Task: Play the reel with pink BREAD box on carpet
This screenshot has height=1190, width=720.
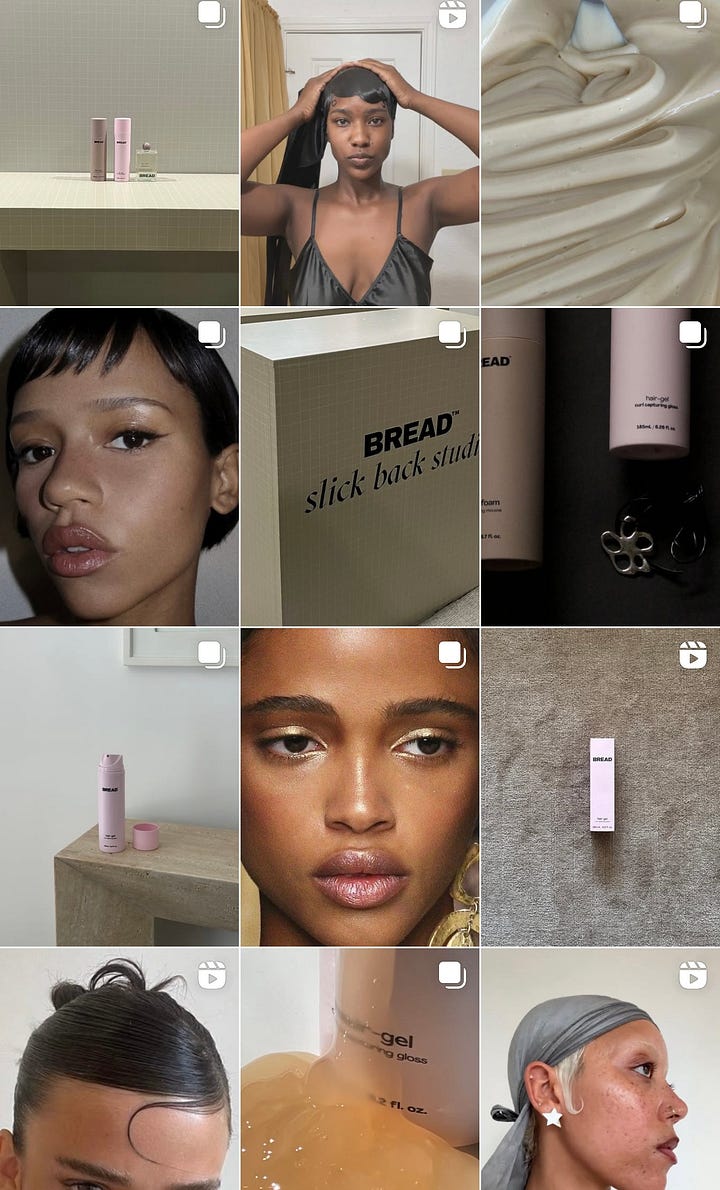Action: click(600, 786)
